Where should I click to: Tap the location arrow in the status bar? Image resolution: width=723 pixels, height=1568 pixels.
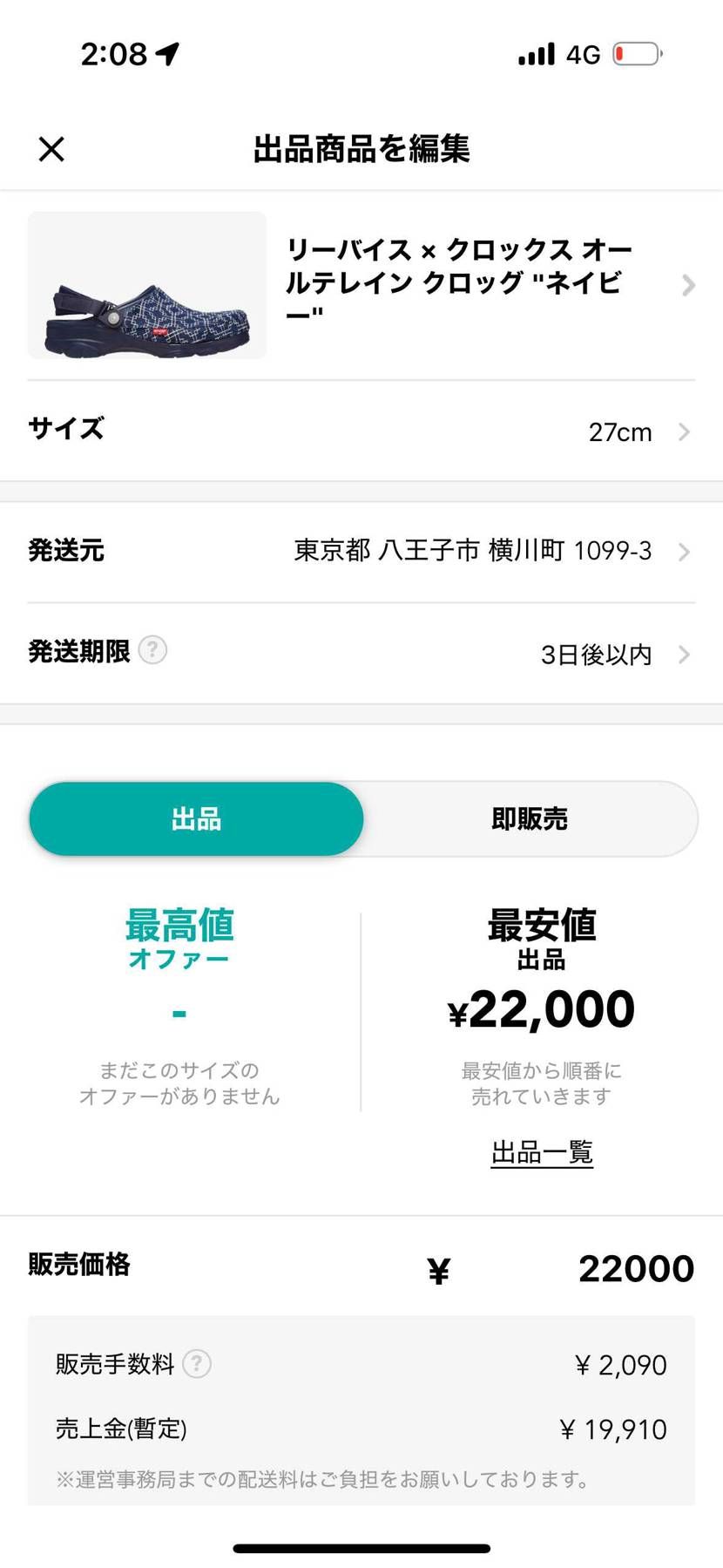[x=167, y=53]
